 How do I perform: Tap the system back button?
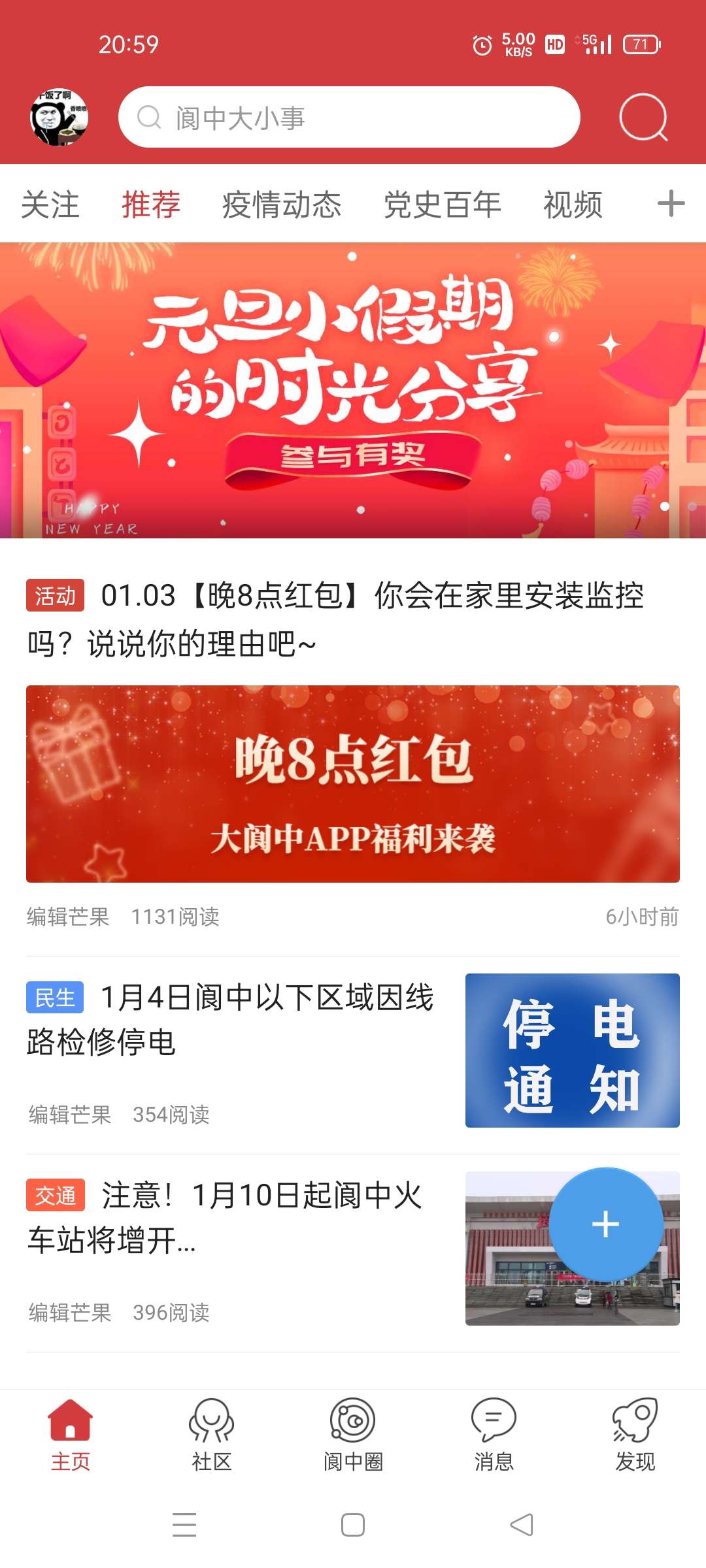(x=522, y=1525)
